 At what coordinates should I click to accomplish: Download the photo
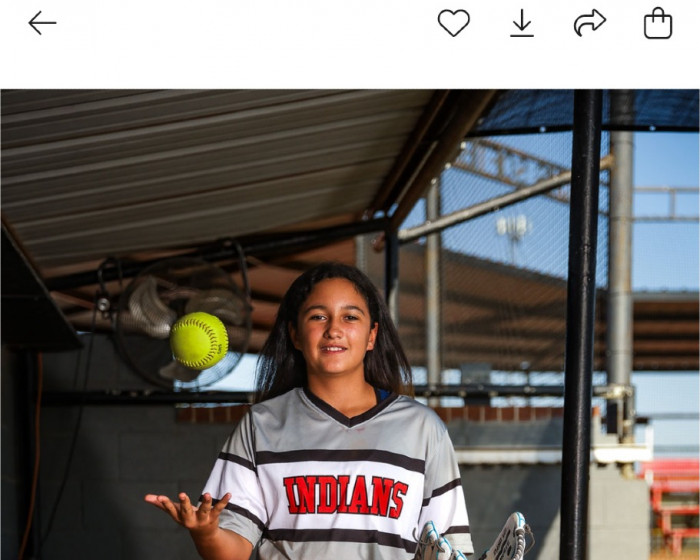point(522,23)
